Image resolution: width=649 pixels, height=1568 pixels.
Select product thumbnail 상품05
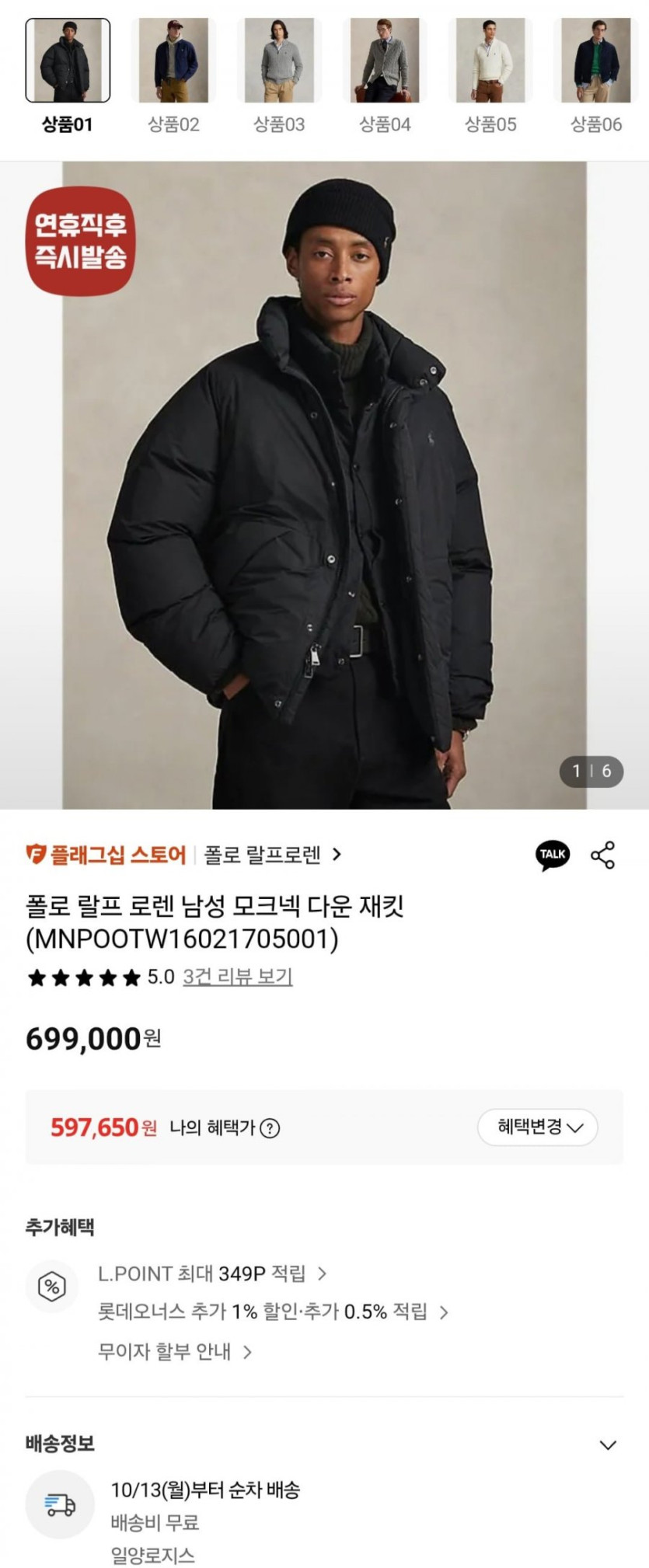click(x=490, y=61)
